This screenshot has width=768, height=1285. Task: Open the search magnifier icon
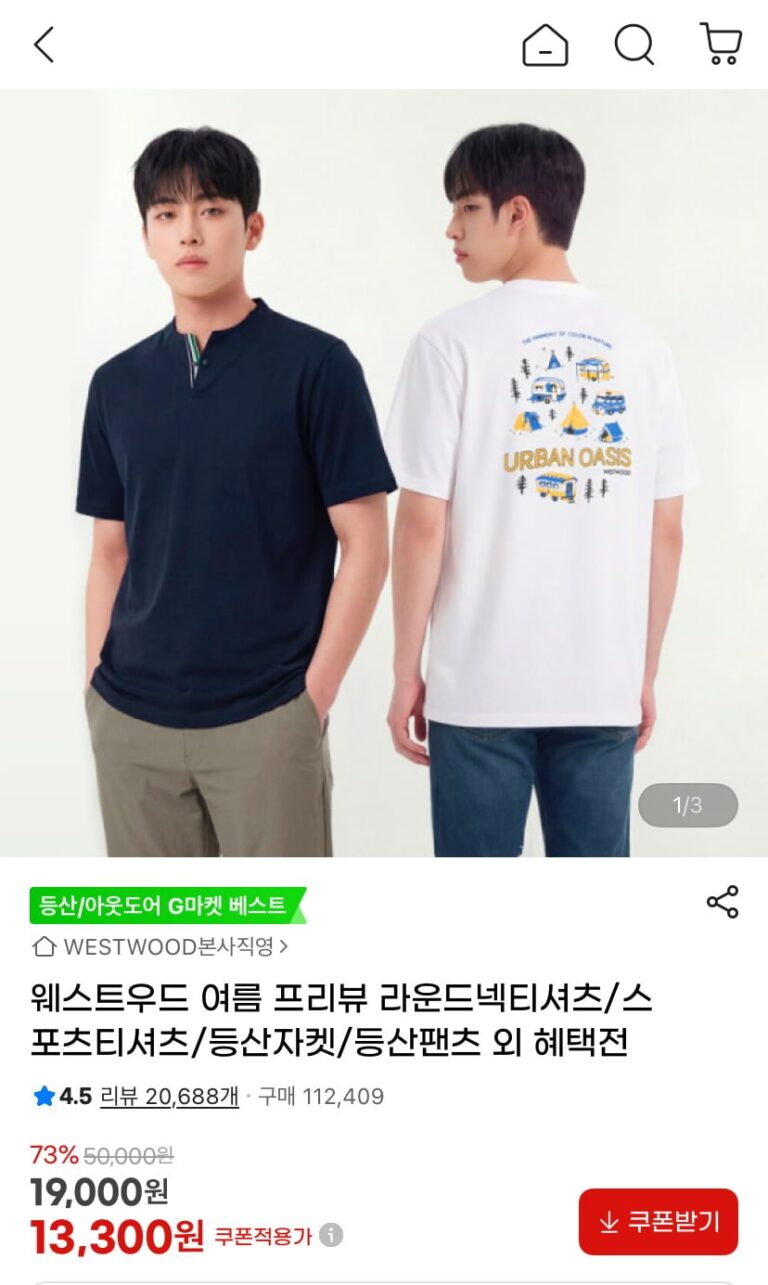[x=633, y=45]
